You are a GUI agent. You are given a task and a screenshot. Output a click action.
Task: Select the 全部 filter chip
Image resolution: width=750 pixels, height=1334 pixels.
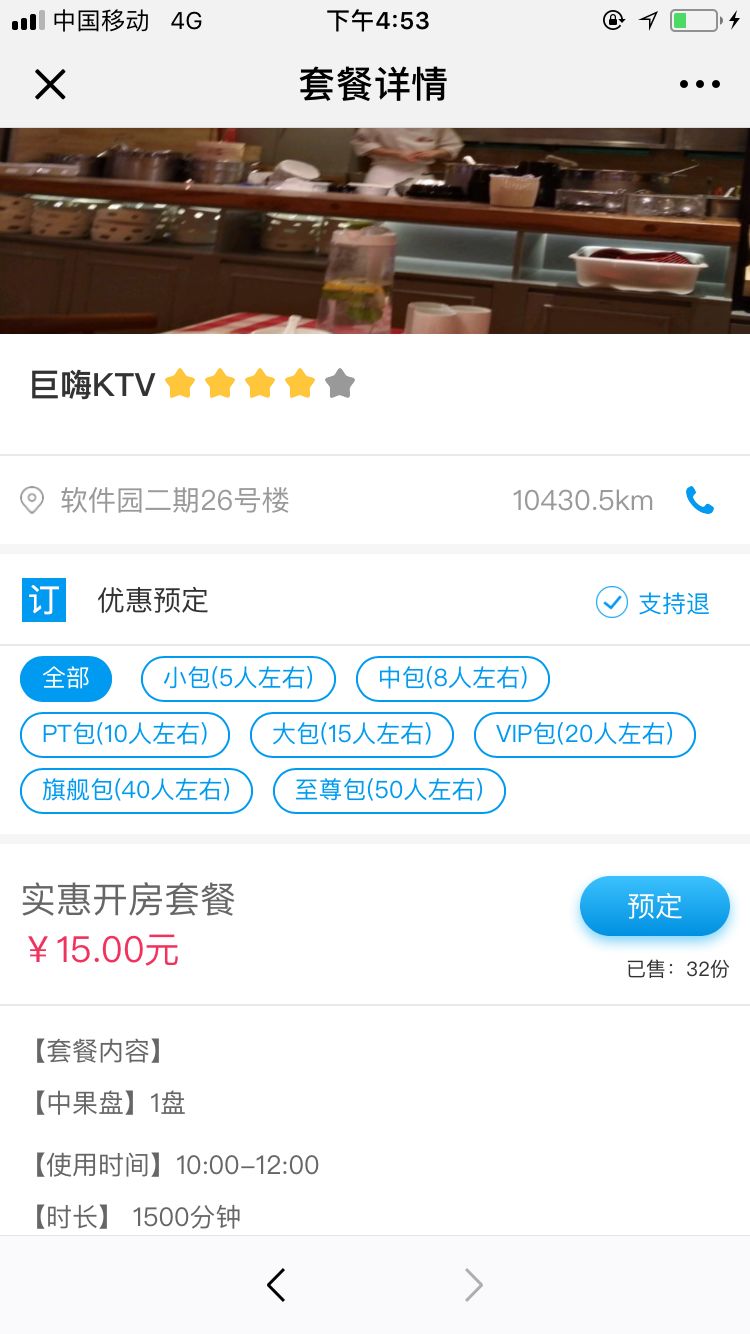pyautogui.click(x=66, y=679)
